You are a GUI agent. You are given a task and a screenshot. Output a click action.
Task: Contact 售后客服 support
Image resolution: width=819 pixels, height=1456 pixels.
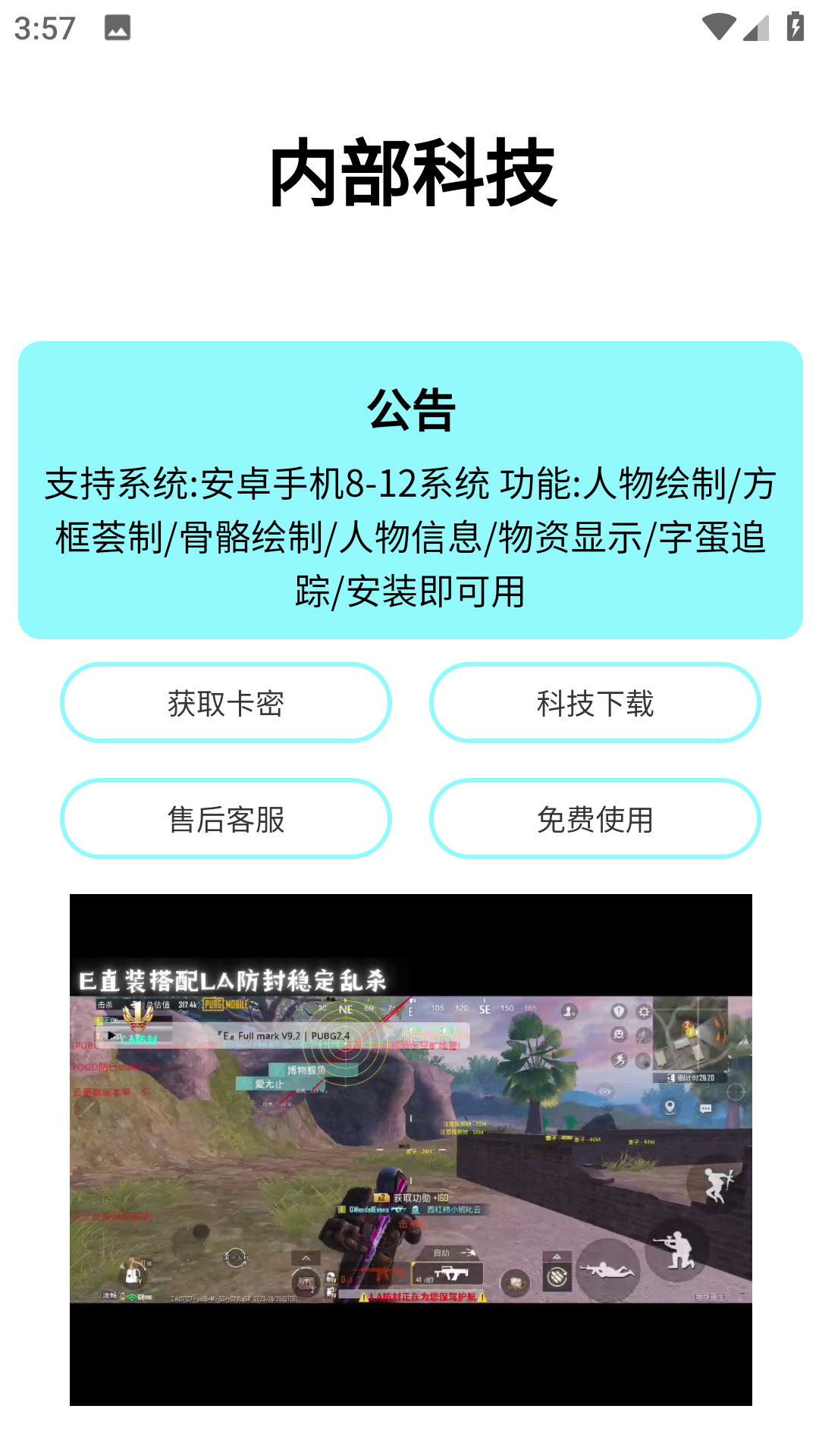coord(225,819)
